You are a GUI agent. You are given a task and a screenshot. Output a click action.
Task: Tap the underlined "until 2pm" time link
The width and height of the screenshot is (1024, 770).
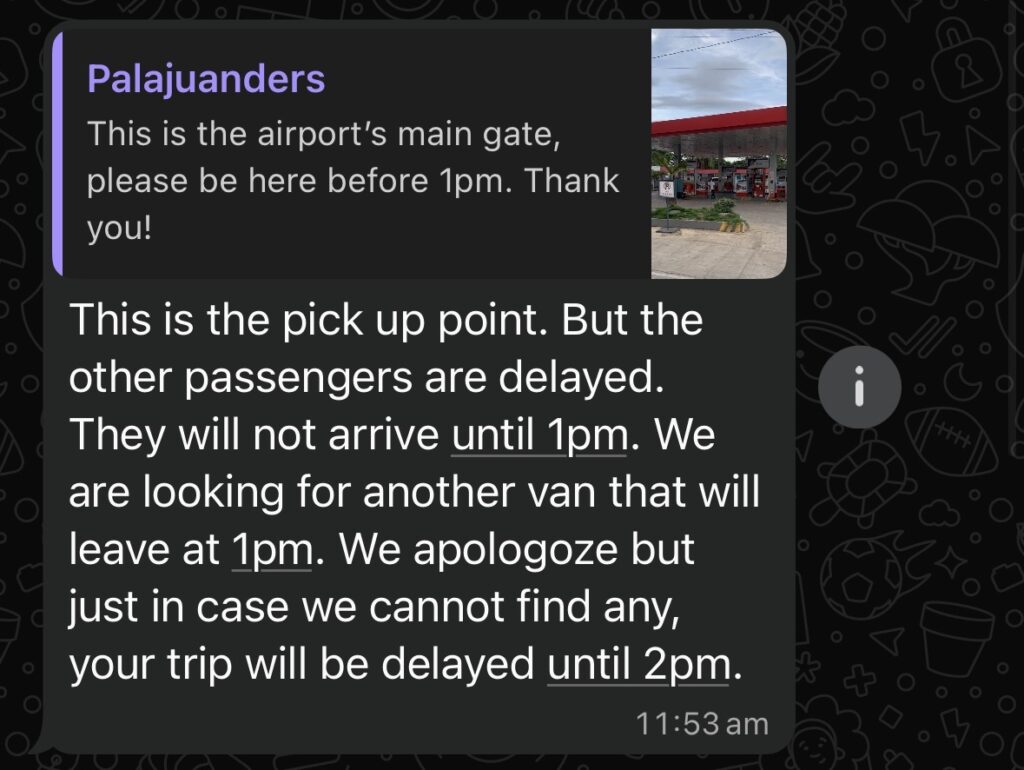coord(638,664)
